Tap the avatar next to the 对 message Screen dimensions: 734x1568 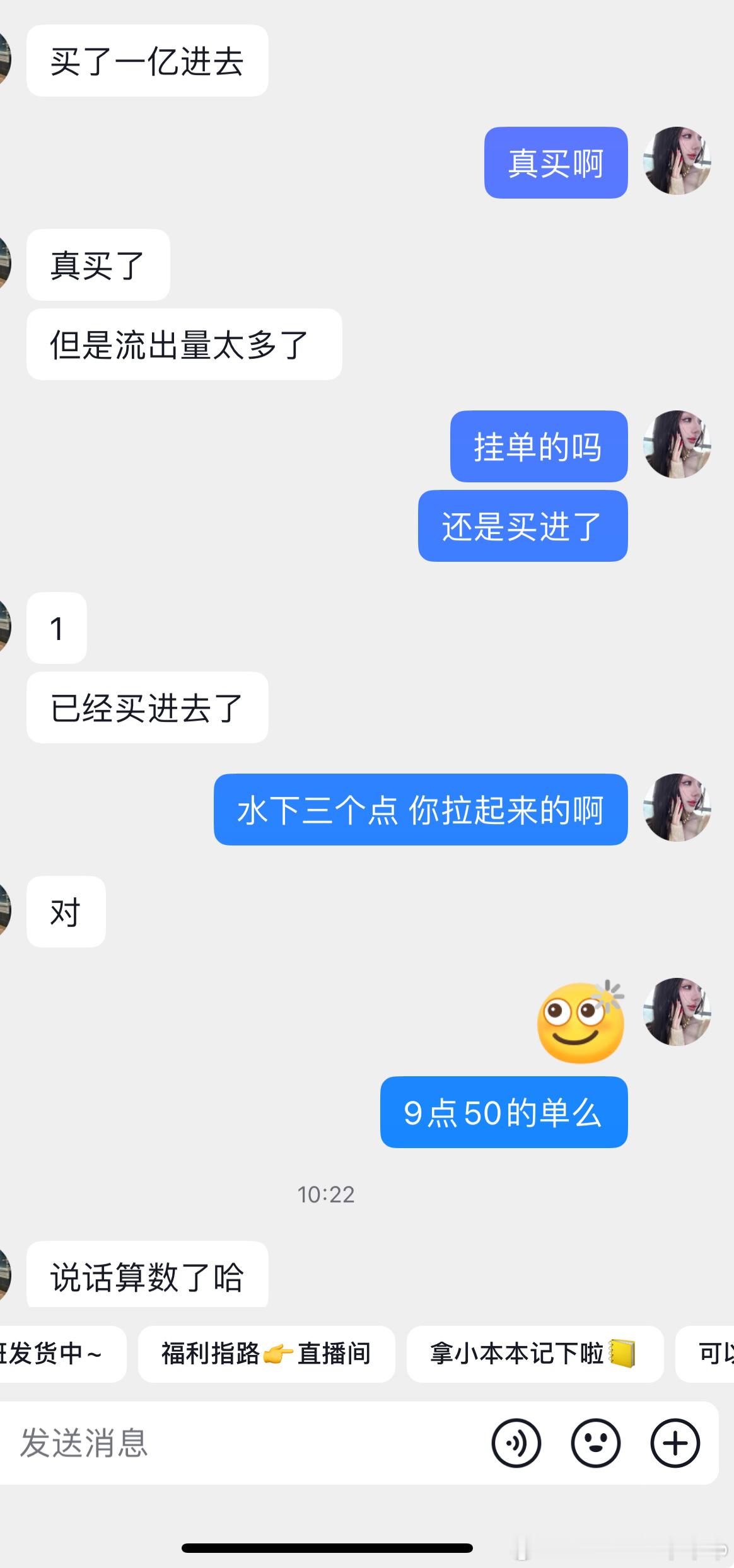(5, 911)
